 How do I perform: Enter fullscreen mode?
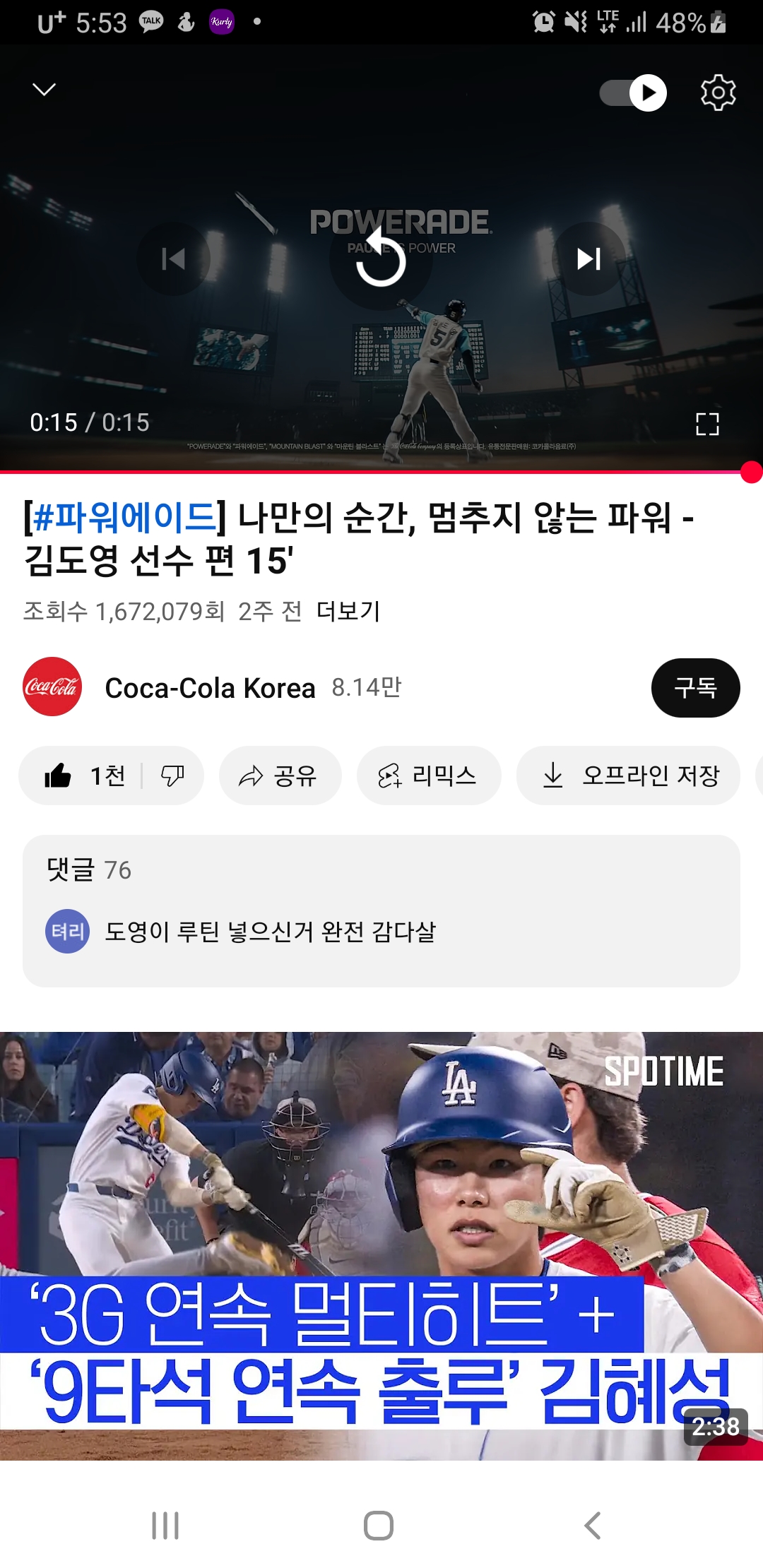click(707, 424)
